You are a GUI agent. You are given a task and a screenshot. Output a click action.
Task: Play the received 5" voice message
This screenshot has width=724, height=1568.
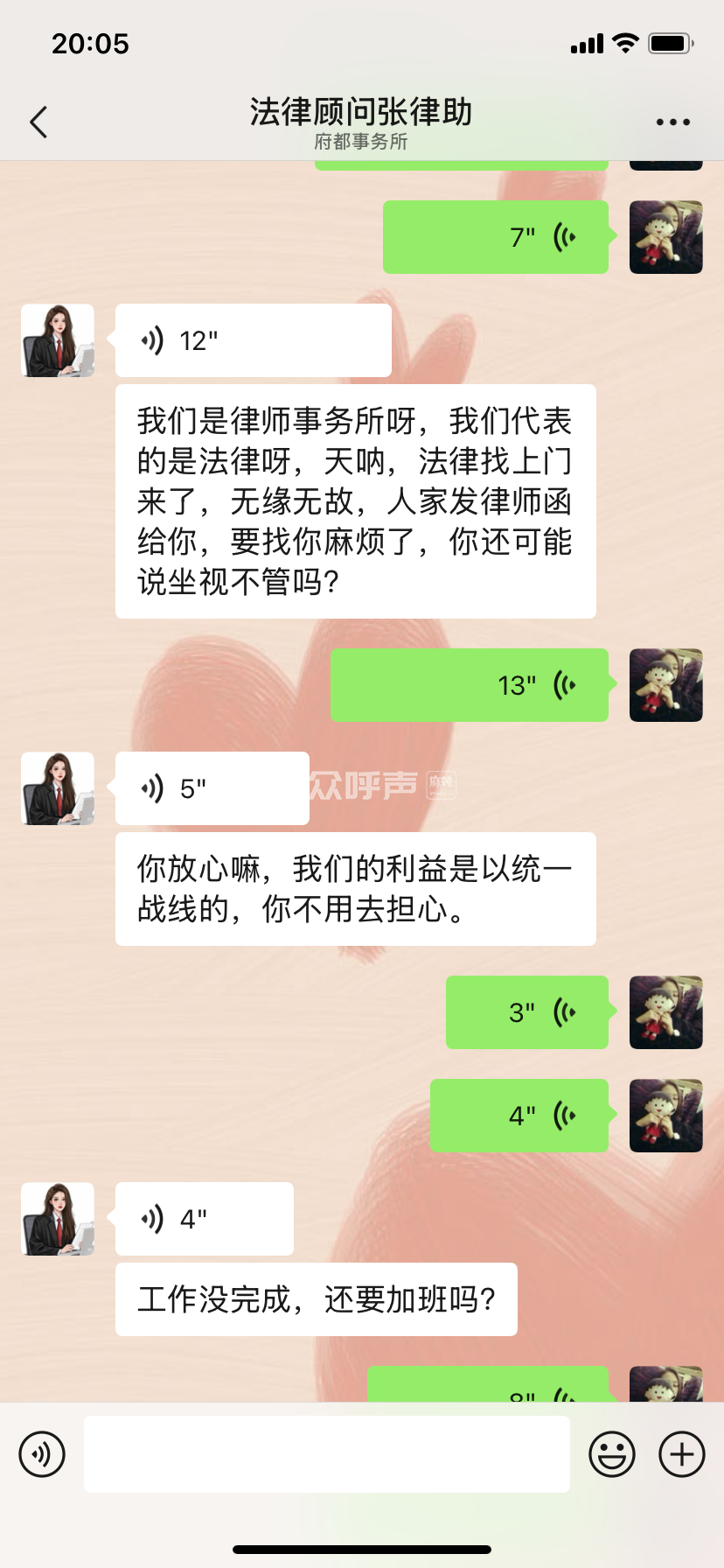click(212, 788)
